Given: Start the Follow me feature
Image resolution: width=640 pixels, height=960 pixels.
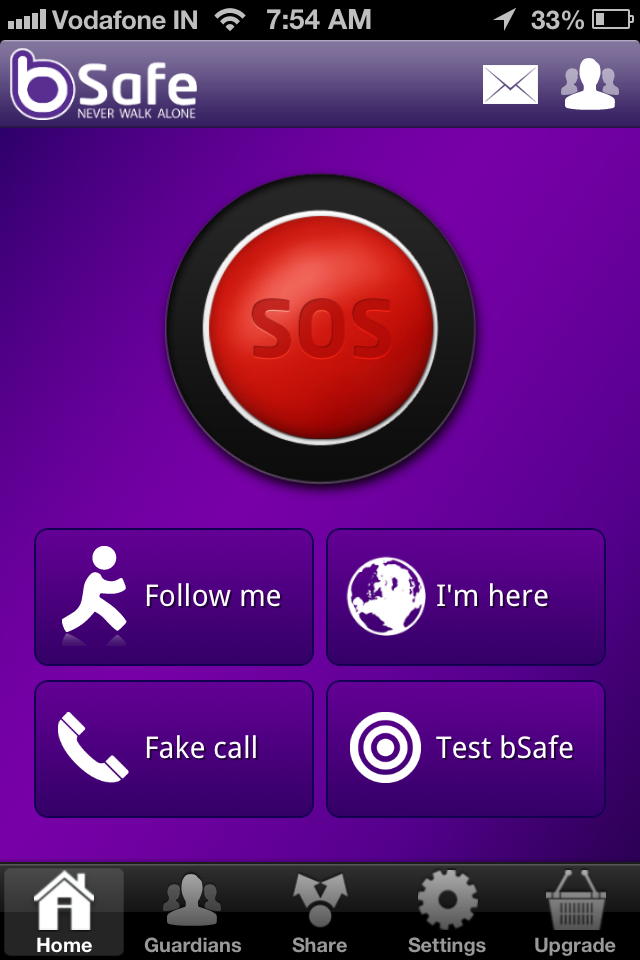Looking at the screenshot, I should [x=174, y=597].
